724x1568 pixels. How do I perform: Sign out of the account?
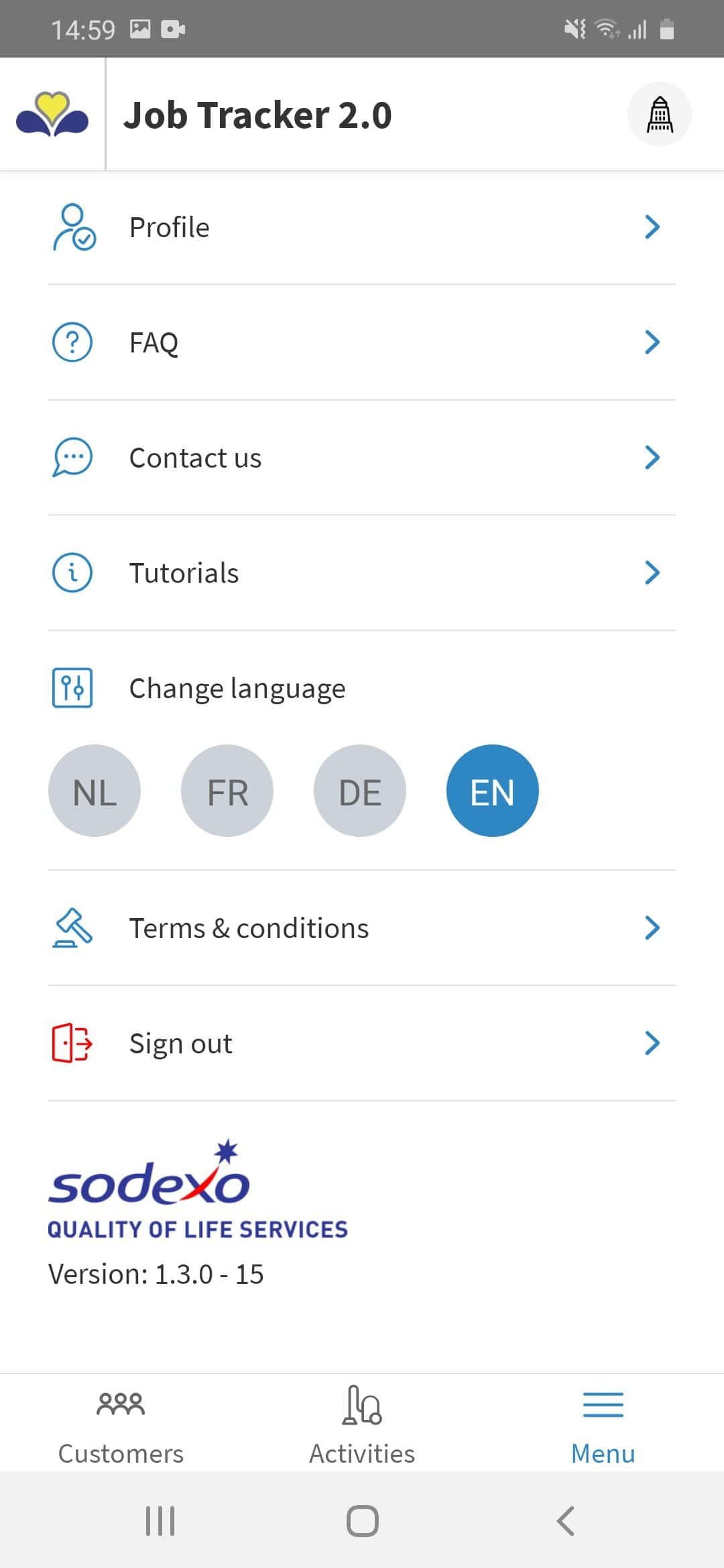point(362,1043)
